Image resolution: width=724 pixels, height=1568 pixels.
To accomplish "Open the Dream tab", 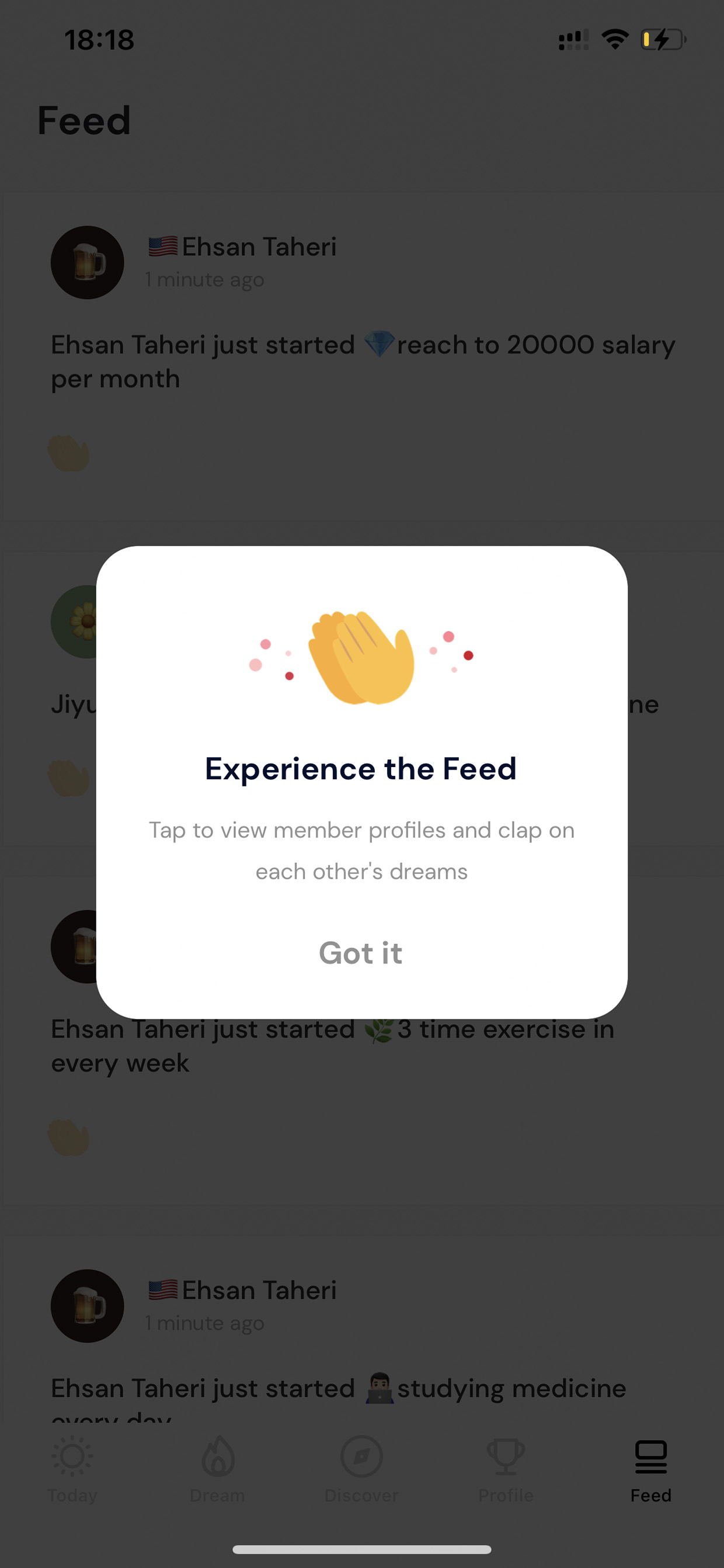I will tap(217, 1468).
